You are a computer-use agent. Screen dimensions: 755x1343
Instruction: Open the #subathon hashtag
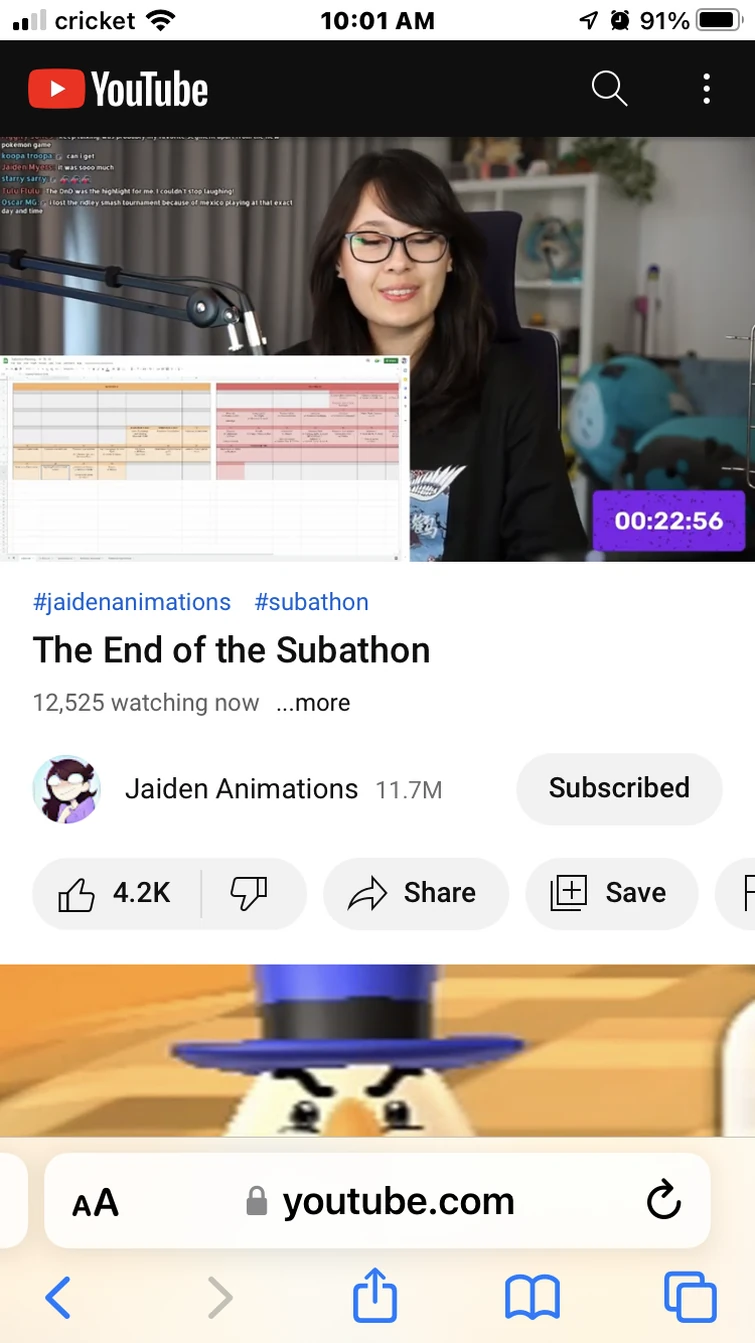click(x=311, y=602)
